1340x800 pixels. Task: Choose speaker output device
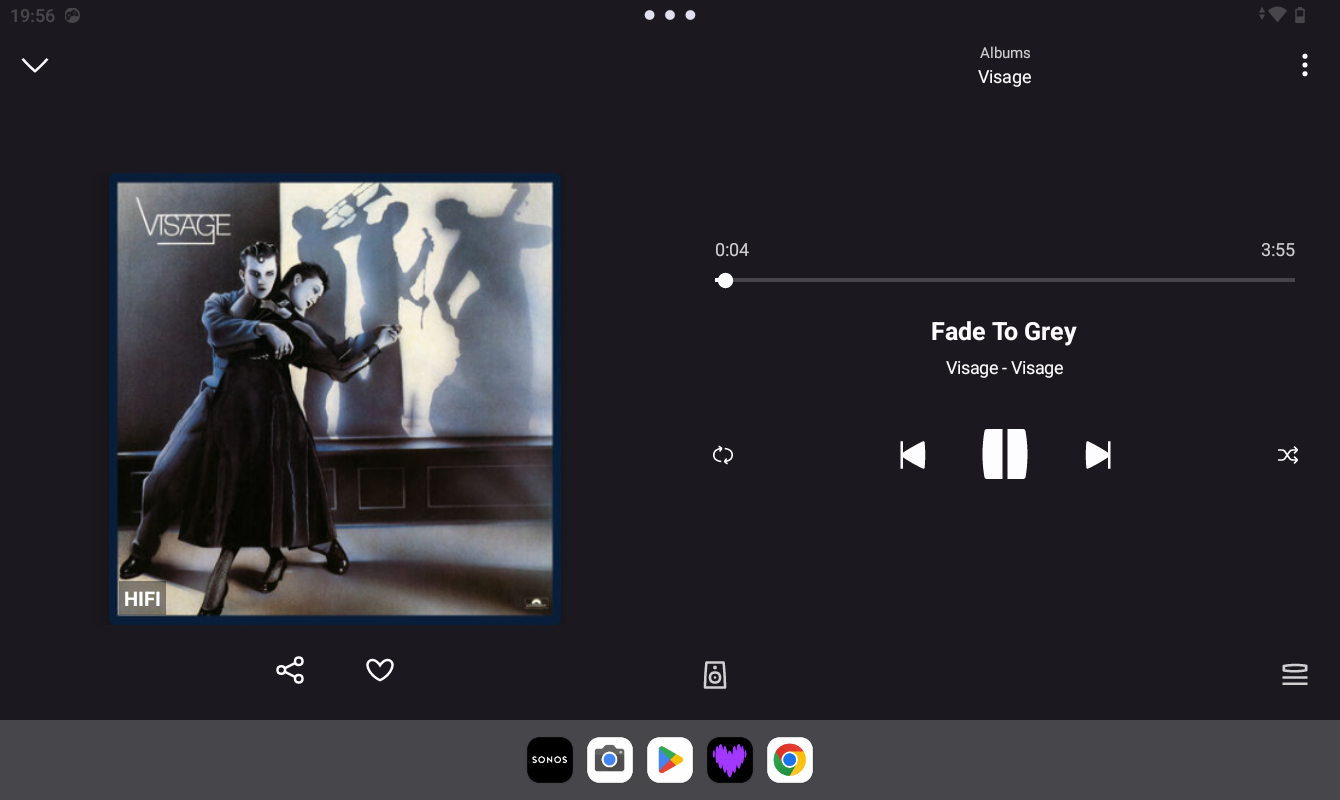tap(715, 675)
